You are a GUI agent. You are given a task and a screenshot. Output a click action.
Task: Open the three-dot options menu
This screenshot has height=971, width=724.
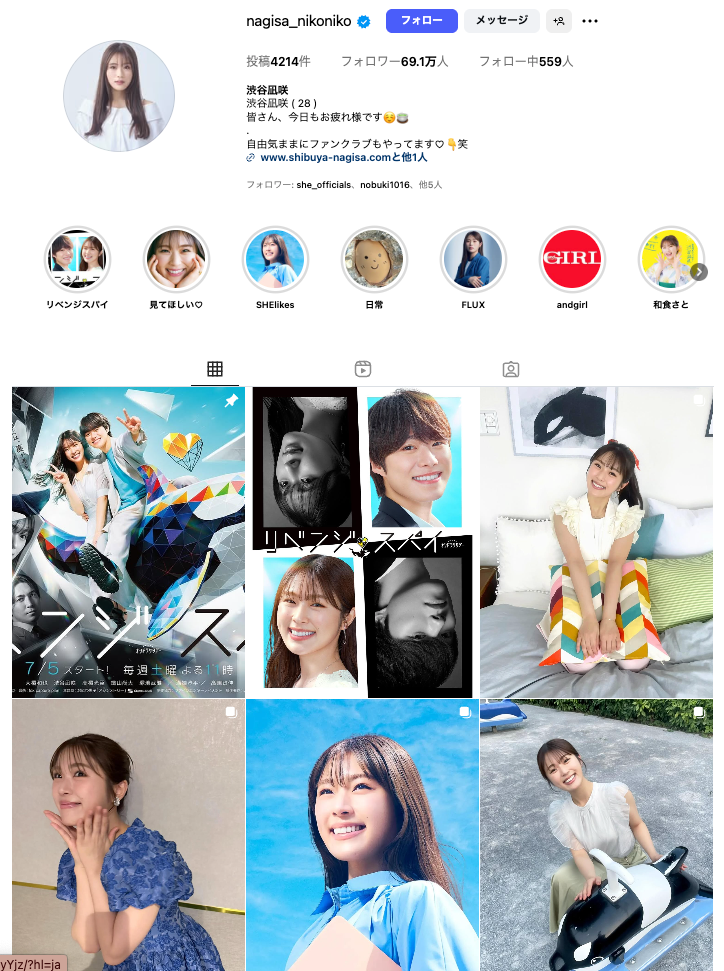point(590,21)
